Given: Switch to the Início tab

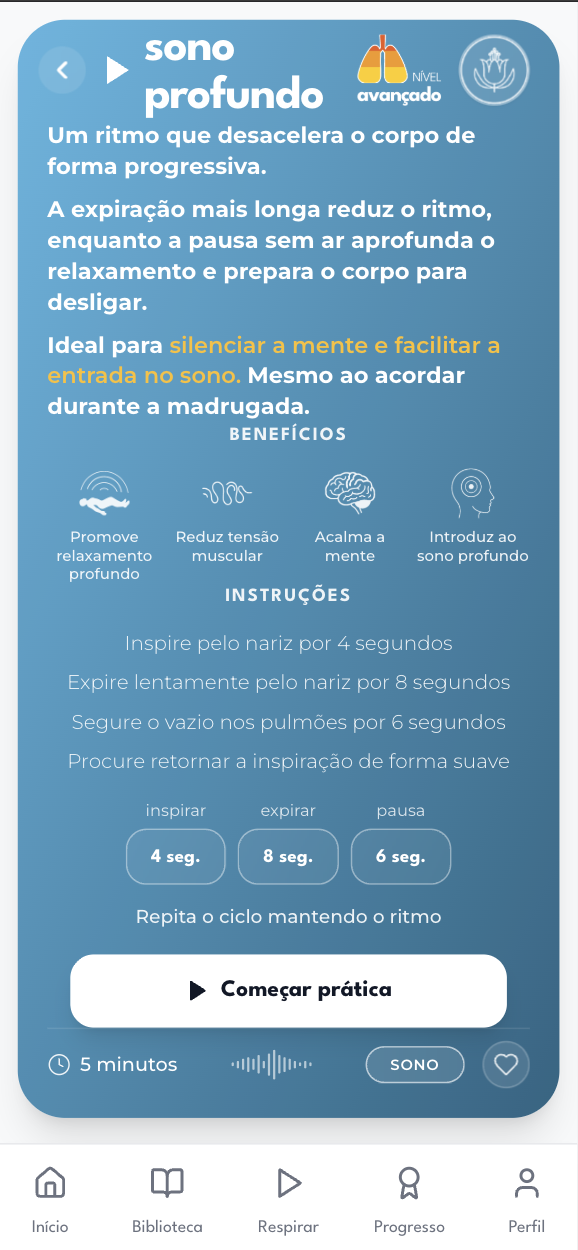Looking at the screenshot, I should 50,1200.
